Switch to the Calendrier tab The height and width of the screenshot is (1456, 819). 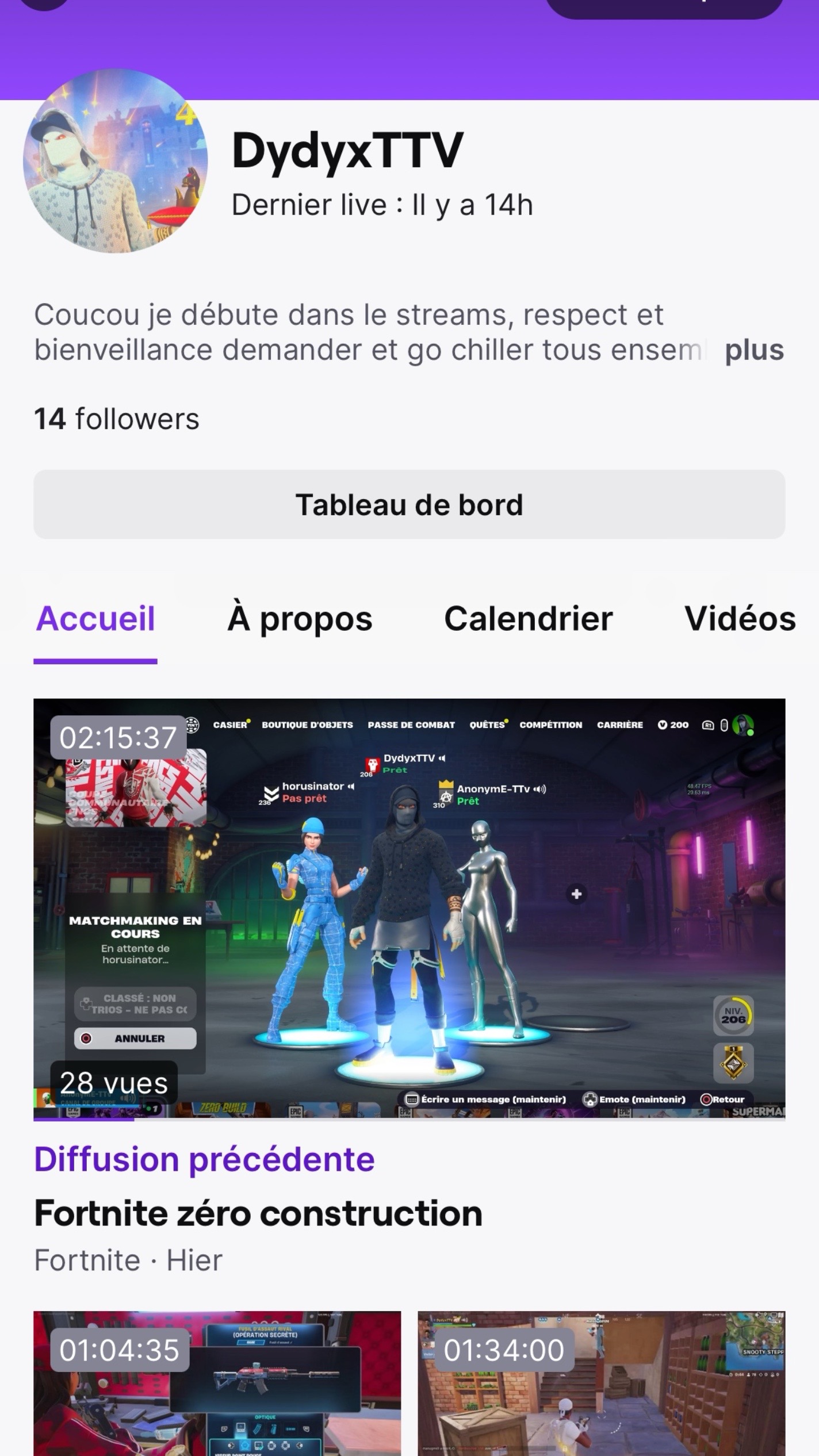pyautogui.click(x=528, y=619)
